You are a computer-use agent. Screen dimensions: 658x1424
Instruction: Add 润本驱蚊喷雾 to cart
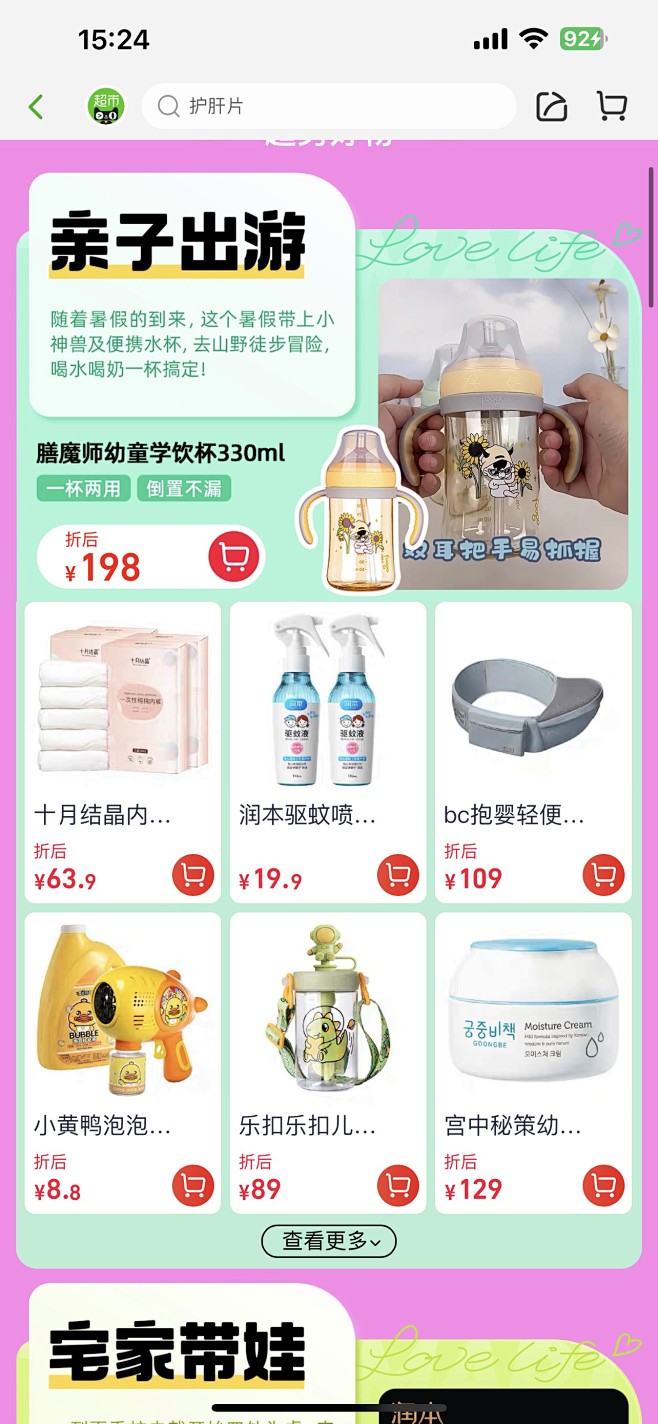pos(398,876)
